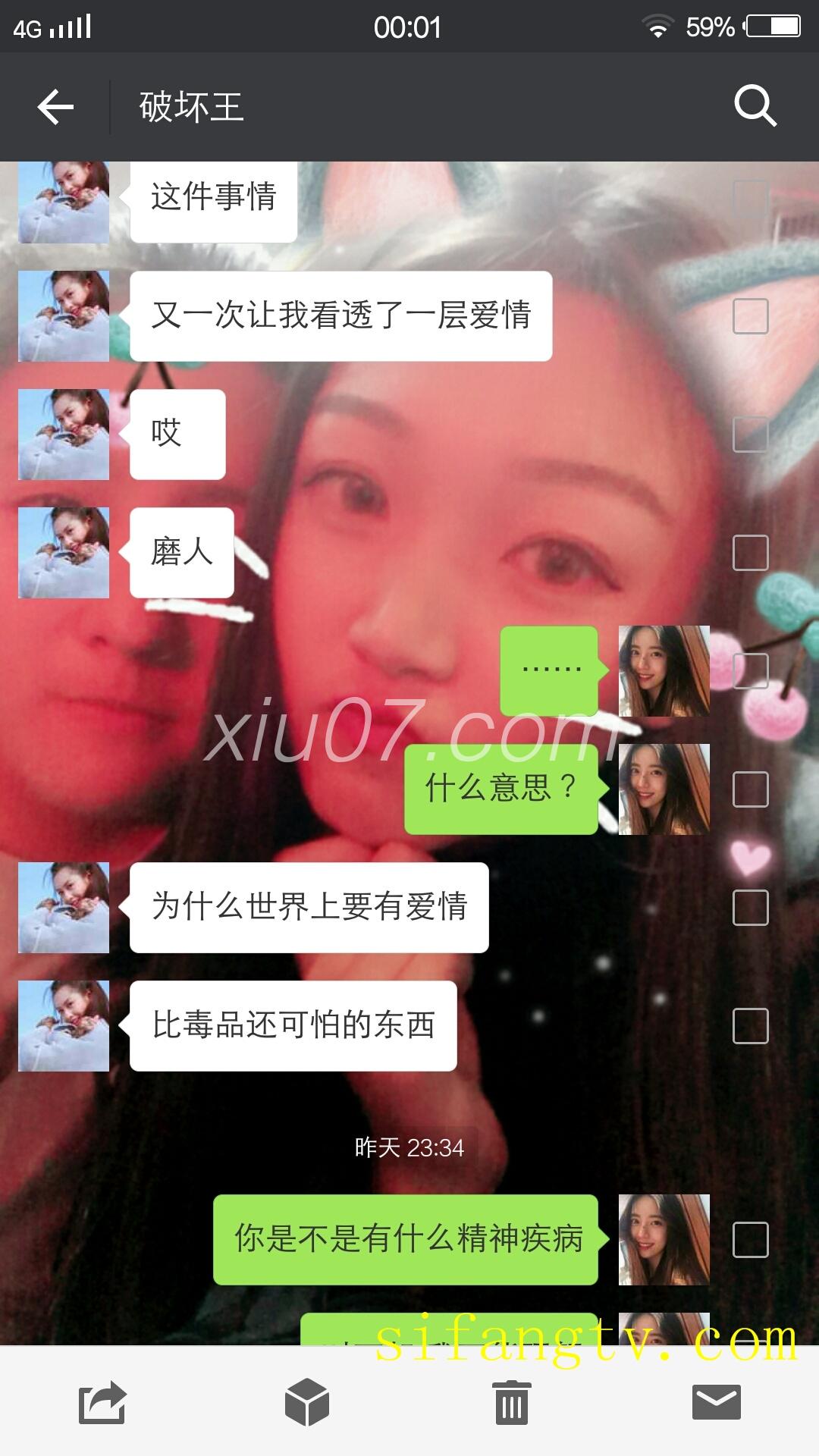Check the box for the …… message

pyautogui.click(x=750, y=671)
